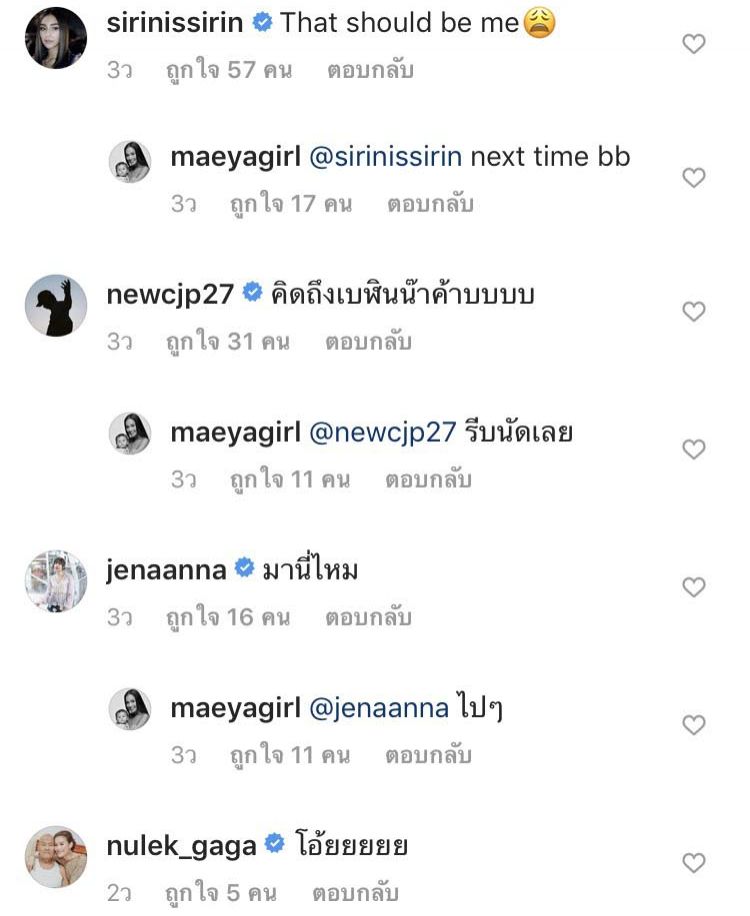Reply to sirinissirin's comment
Image resolution: width=750 pixels, height=916 pixels.
pos(369,71)
